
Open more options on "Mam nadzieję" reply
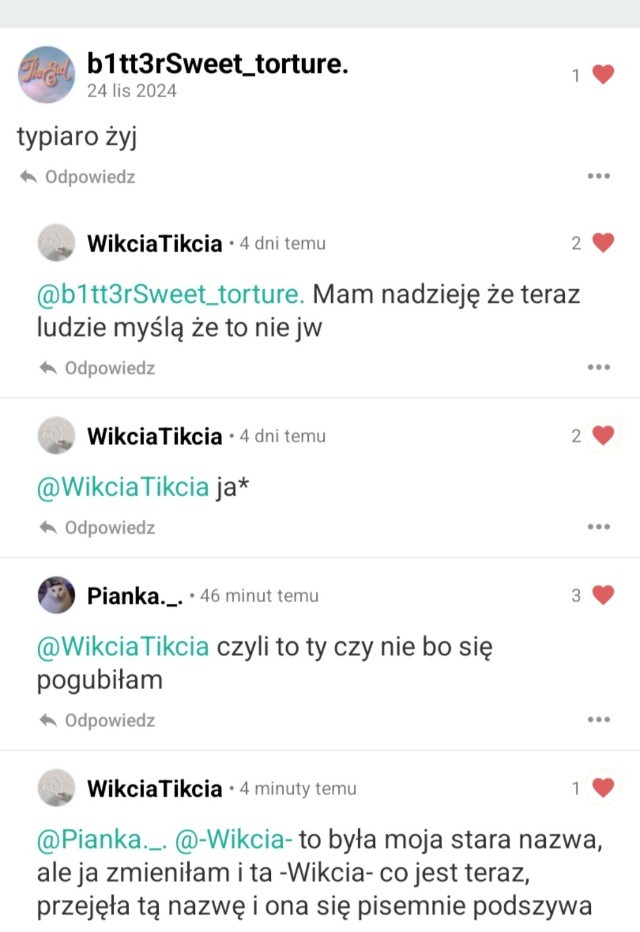(598, 368)
